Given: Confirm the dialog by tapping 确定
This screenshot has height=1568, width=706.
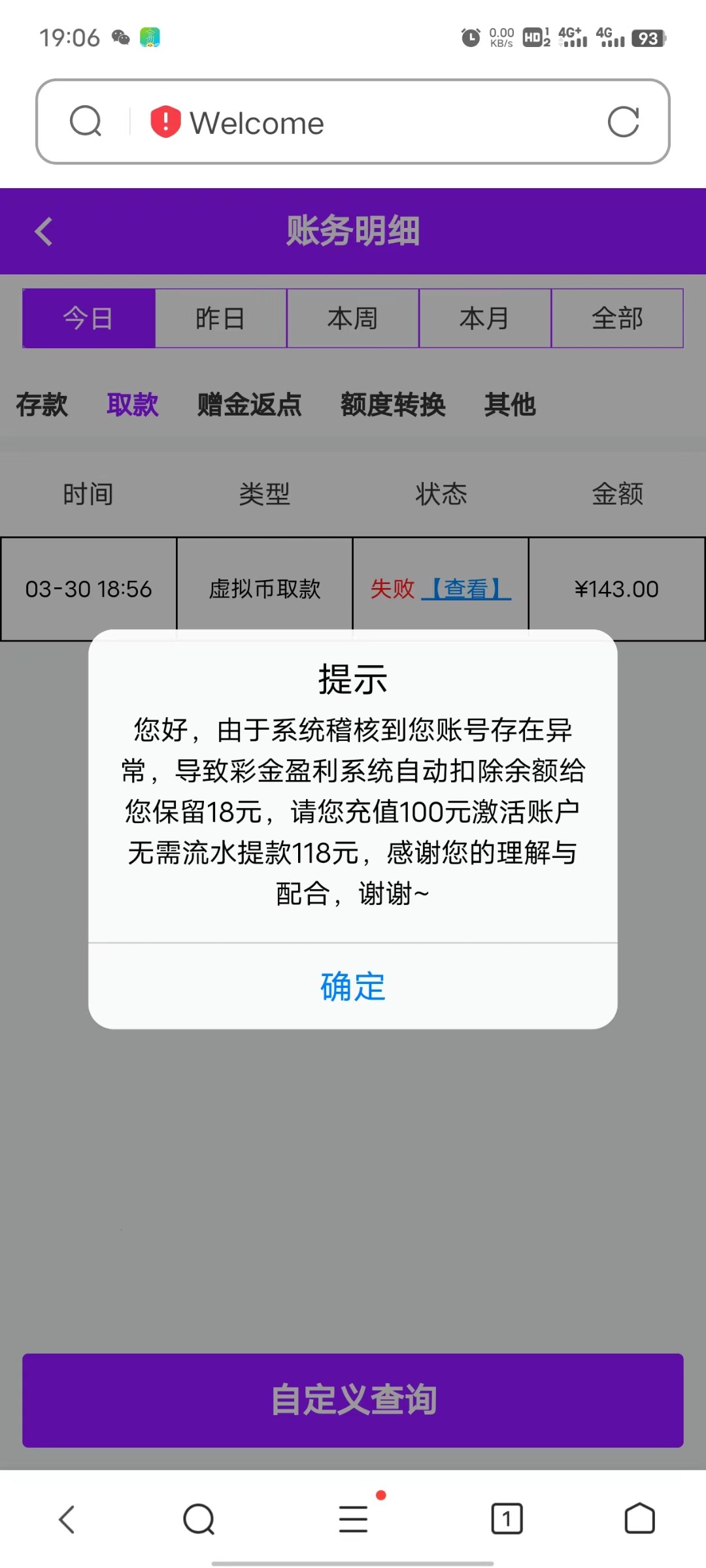Looking at the screenshot, I should pos(352,987).
